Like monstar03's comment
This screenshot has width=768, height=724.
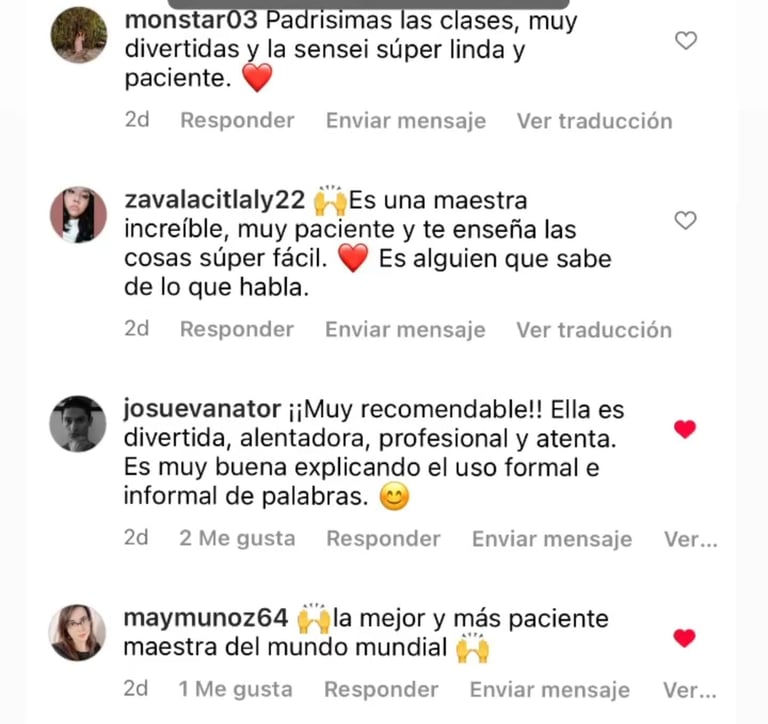coord(685,41)
